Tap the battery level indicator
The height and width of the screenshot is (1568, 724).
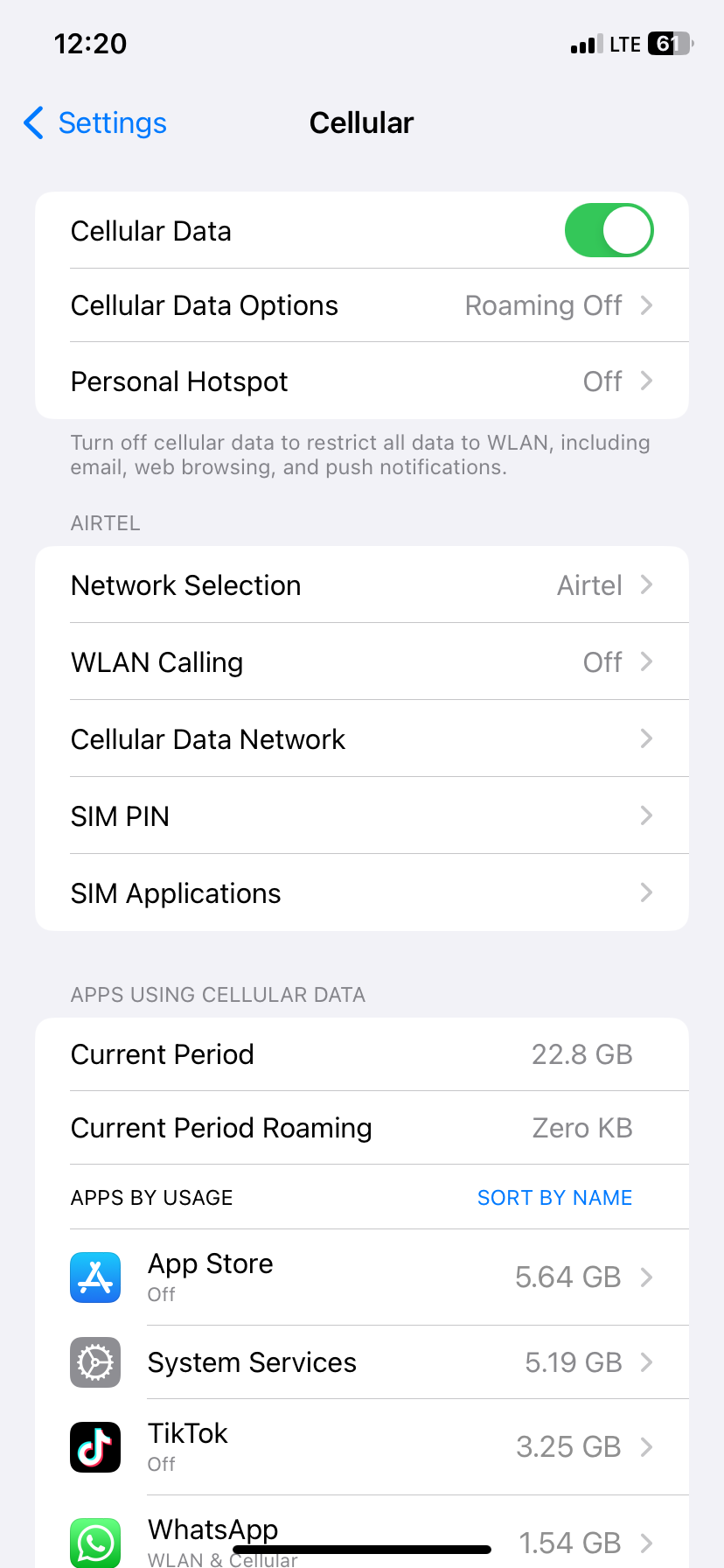coord(670,43)
